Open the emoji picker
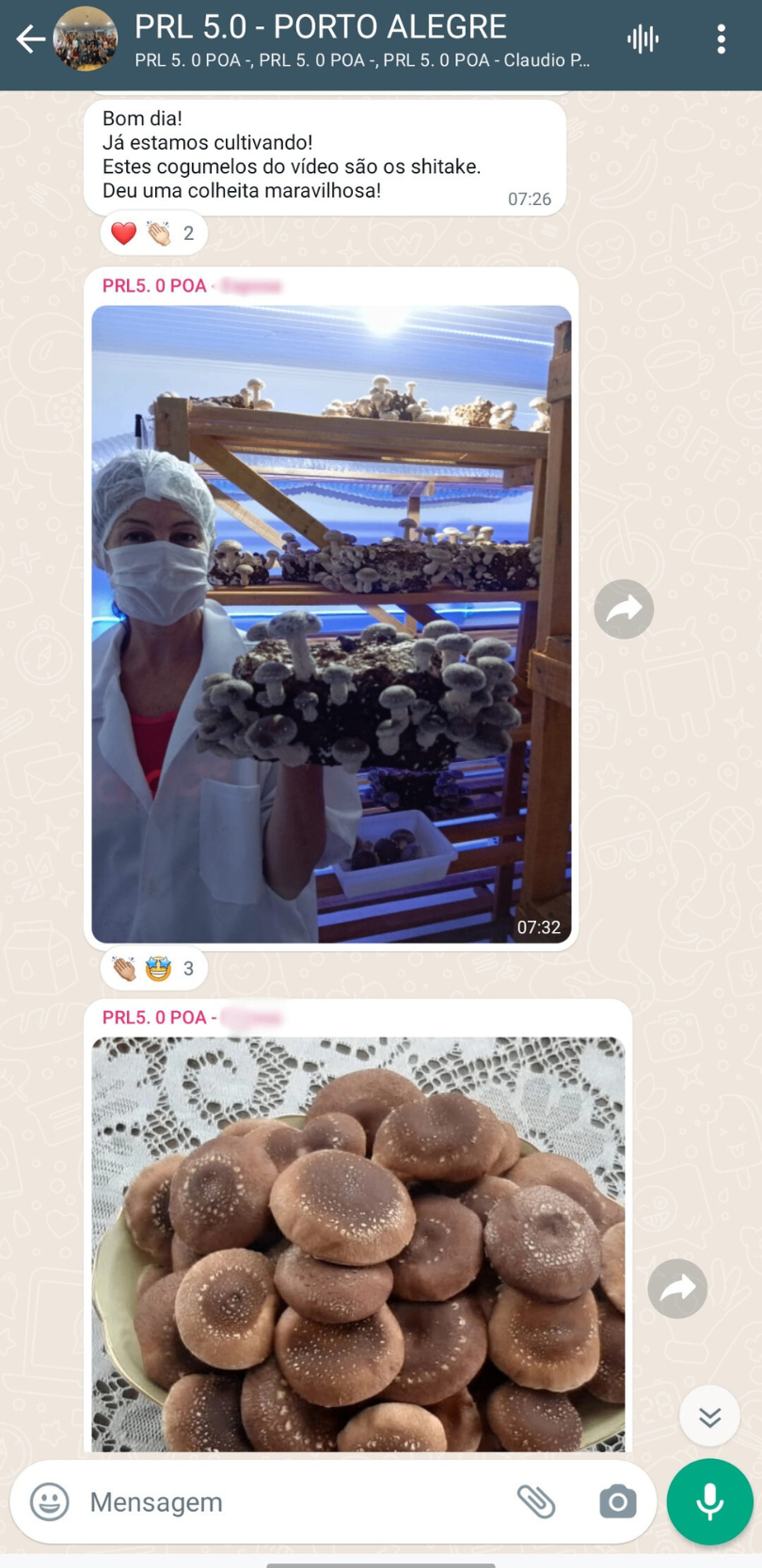The height and width of the screenshot is (1568, 762). tap(50, 1502)
